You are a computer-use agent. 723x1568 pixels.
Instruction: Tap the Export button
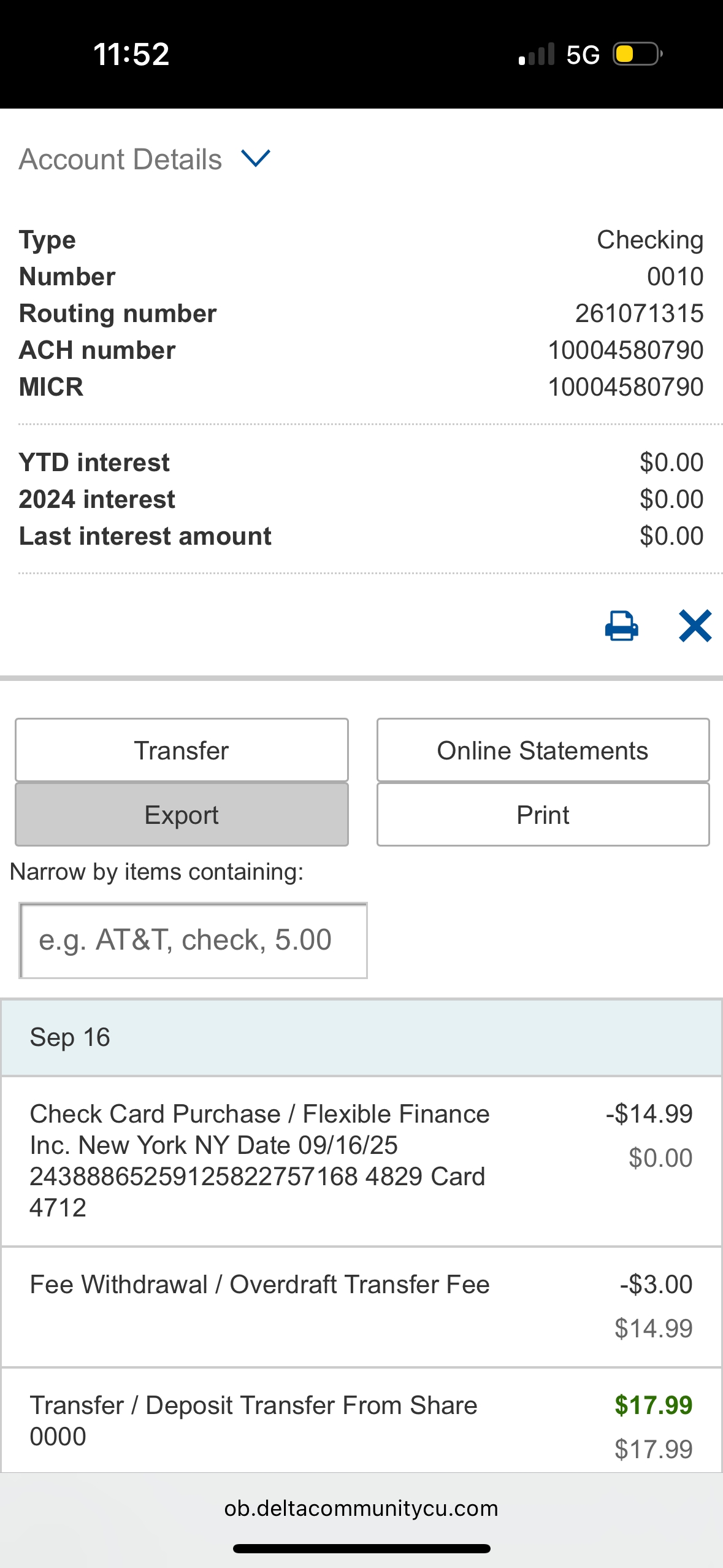(182, 815)
